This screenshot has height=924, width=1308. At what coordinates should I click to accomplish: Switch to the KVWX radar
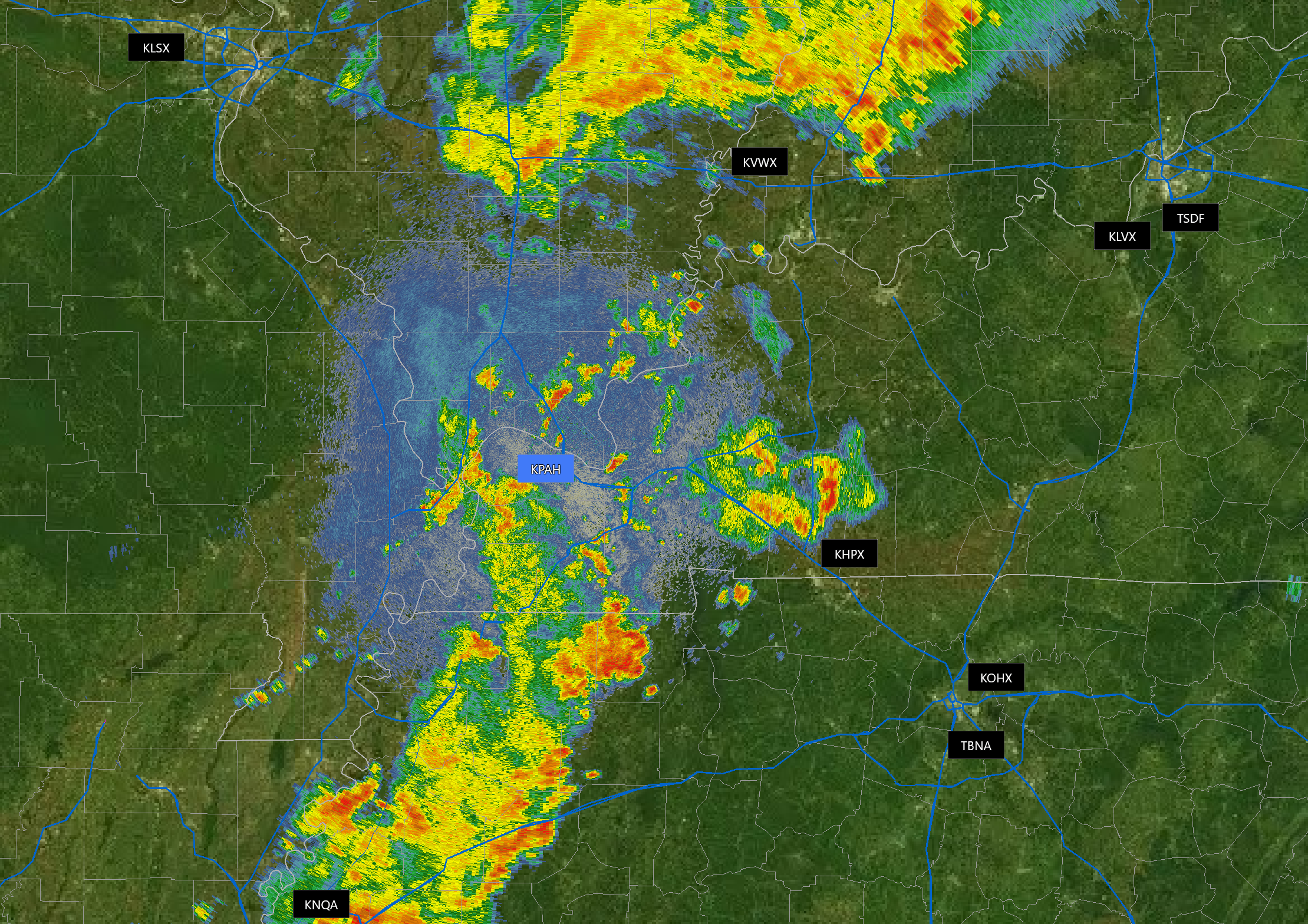[759, 162]
